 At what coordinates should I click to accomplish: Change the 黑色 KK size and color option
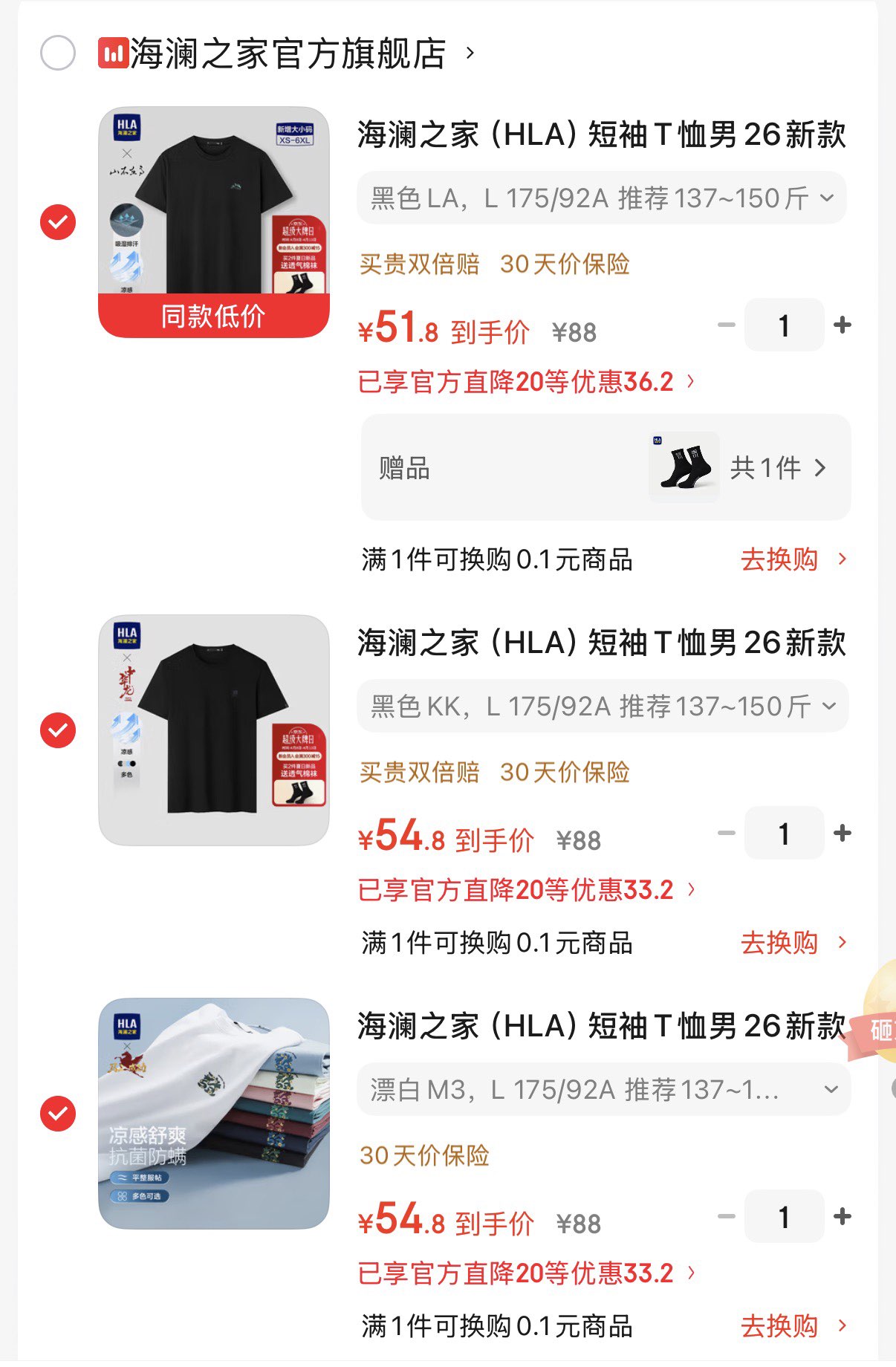tap(602, 707)
